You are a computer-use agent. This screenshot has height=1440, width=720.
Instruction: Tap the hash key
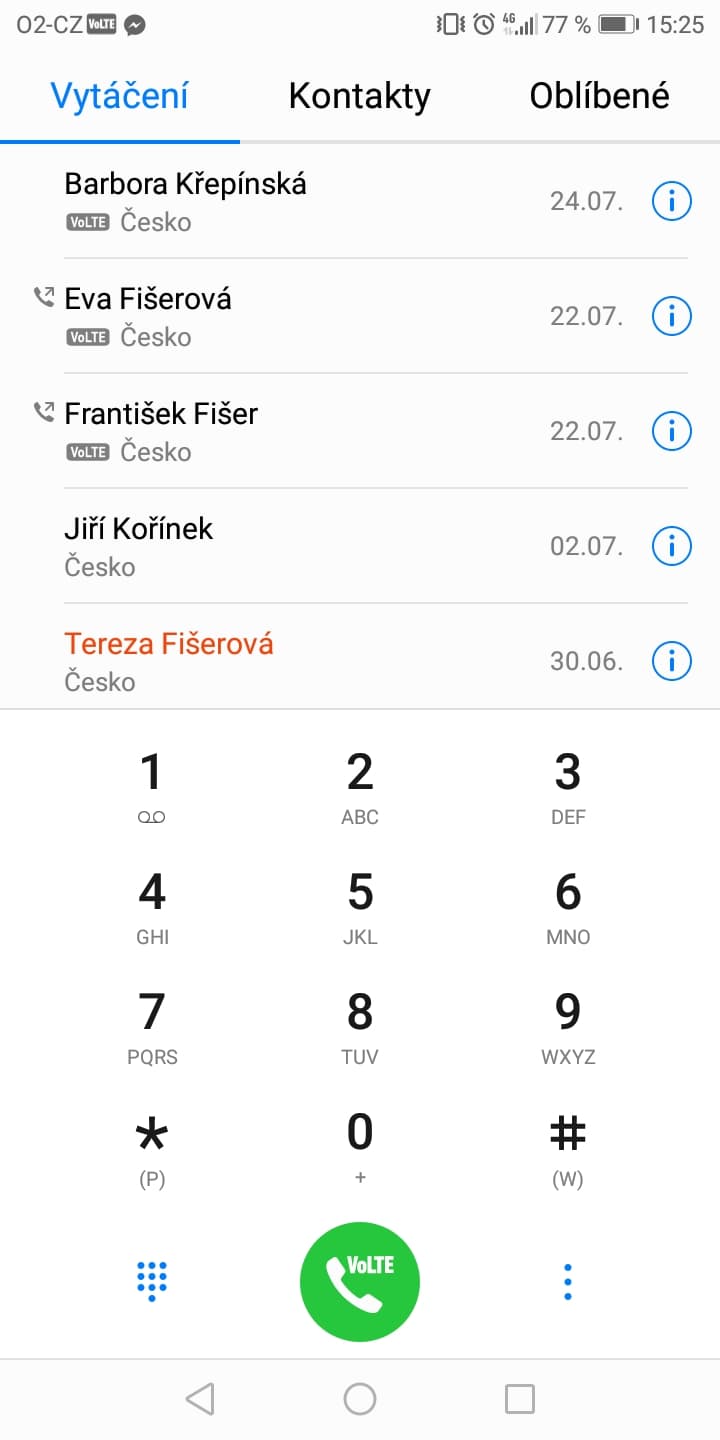(x=567, y=1147)
